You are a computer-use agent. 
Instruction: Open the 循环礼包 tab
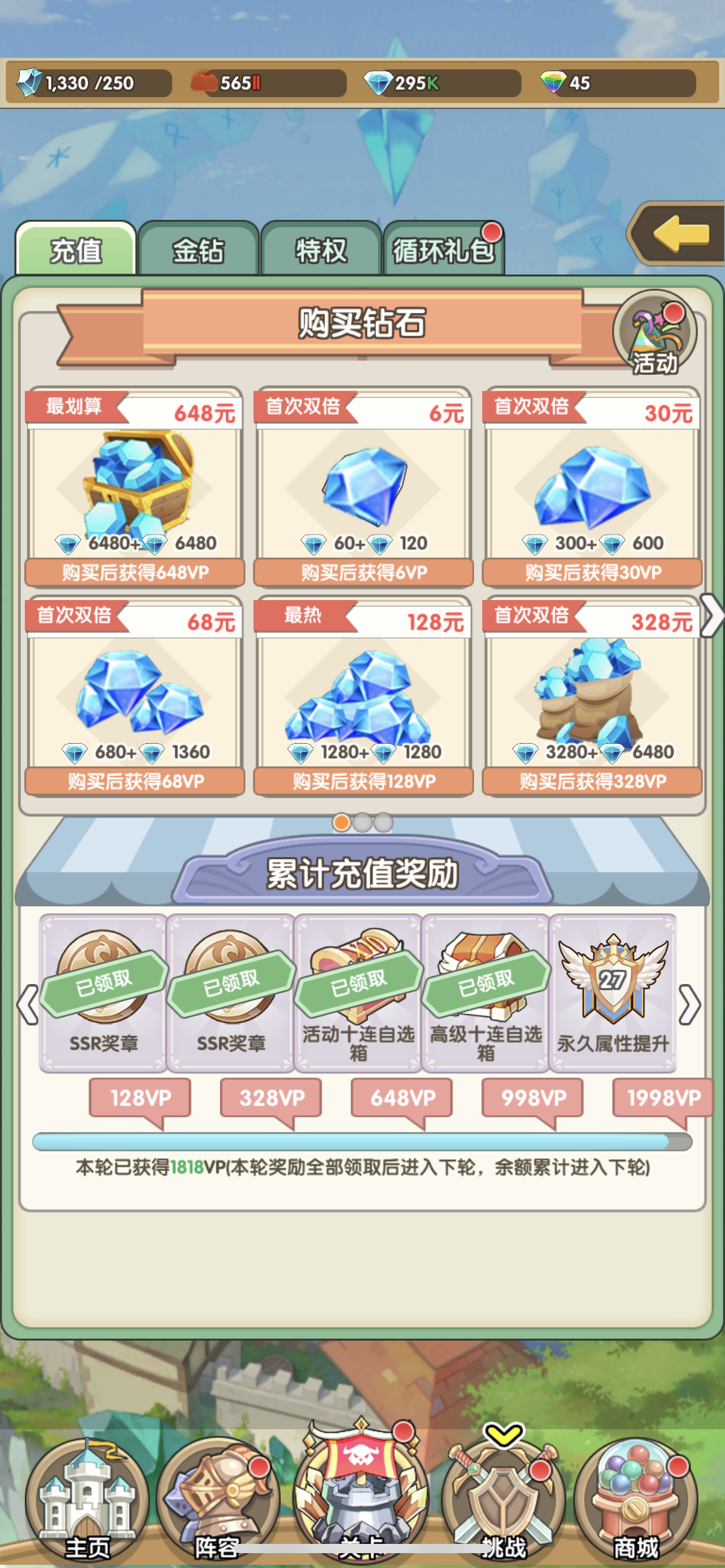pyautogui.click(x=444, y=250)
